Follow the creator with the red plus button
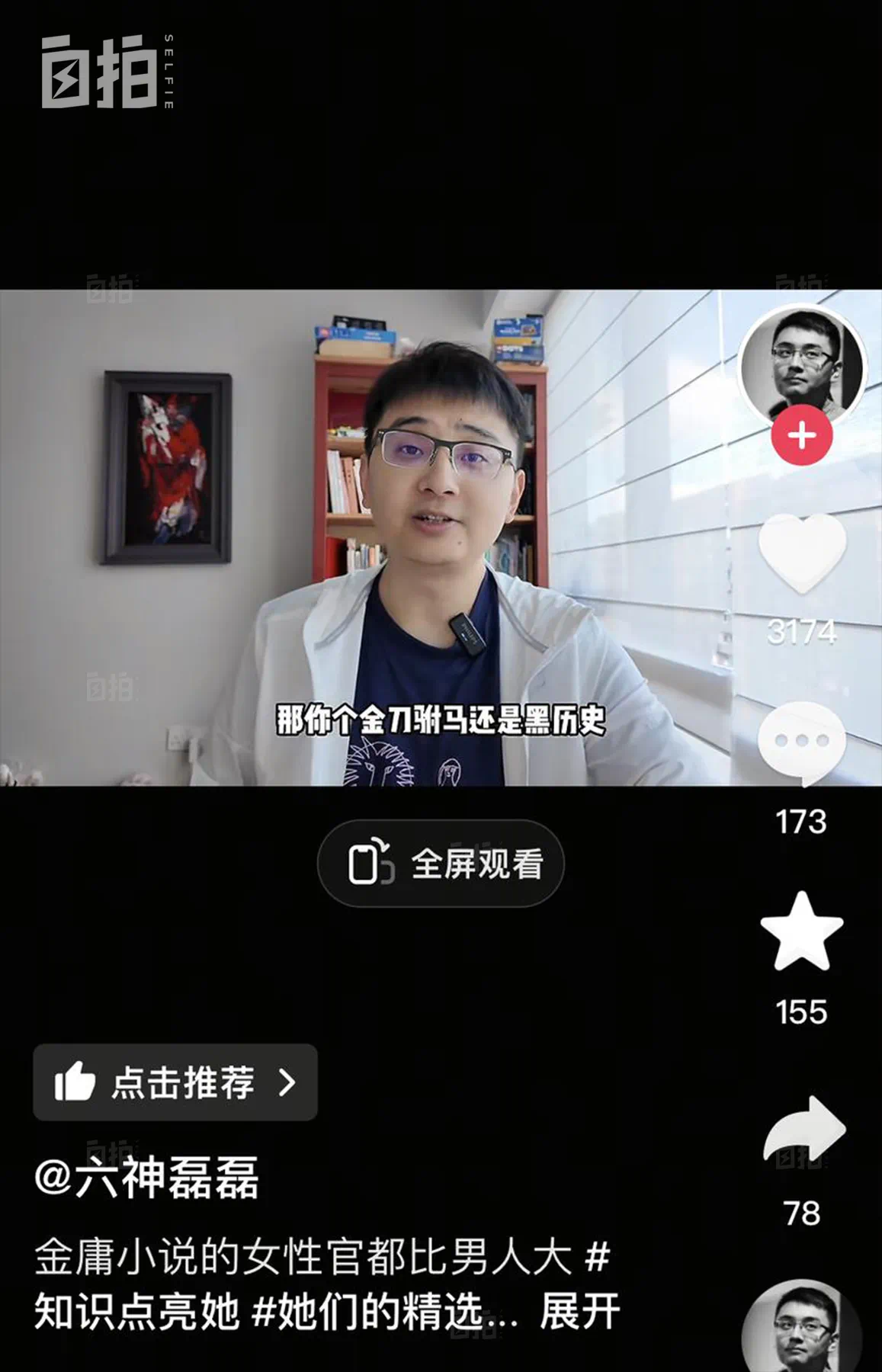This screenshot has height=1372, width=882. [801, 435]
